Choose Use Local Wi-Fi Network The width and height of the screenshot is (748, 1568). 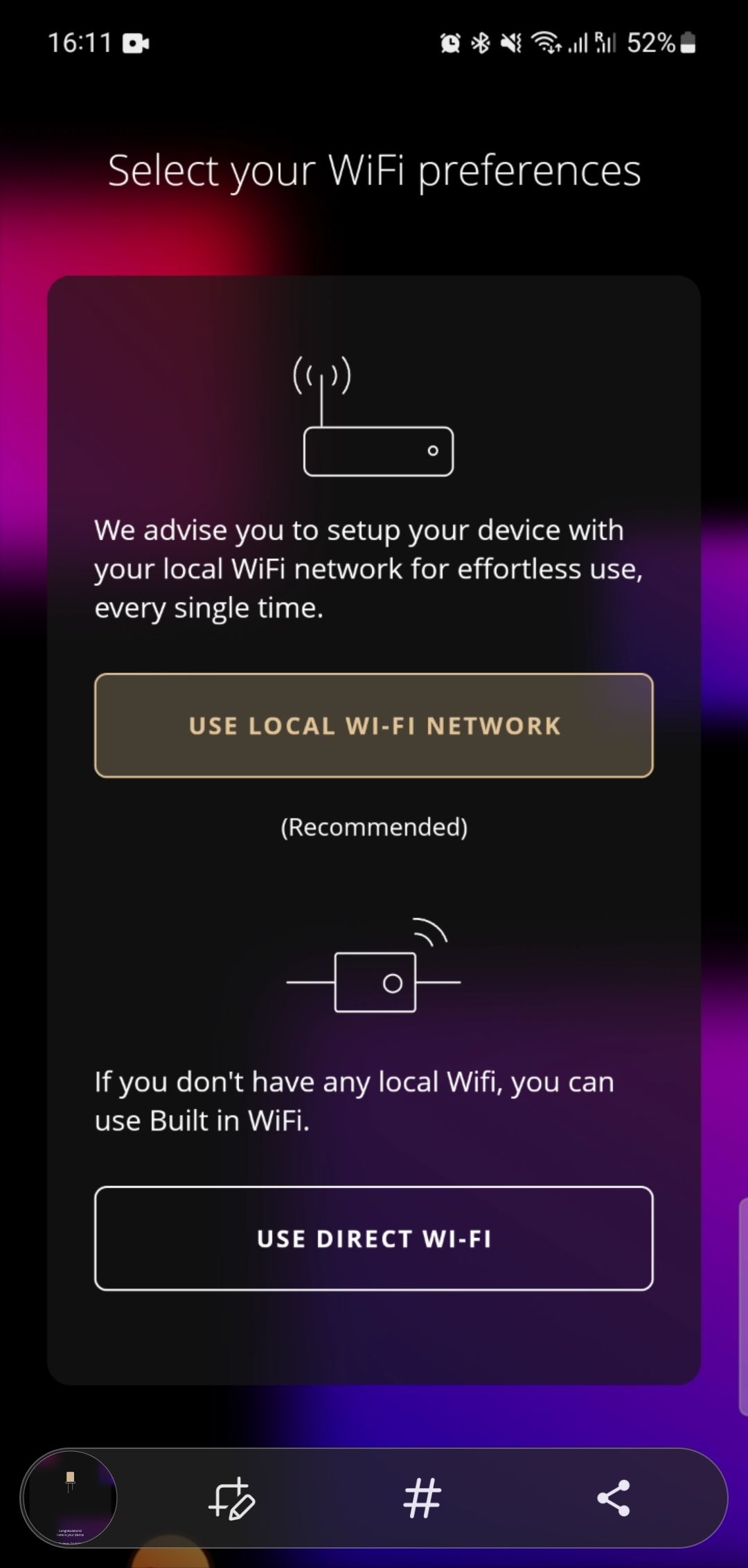[374, 726]
